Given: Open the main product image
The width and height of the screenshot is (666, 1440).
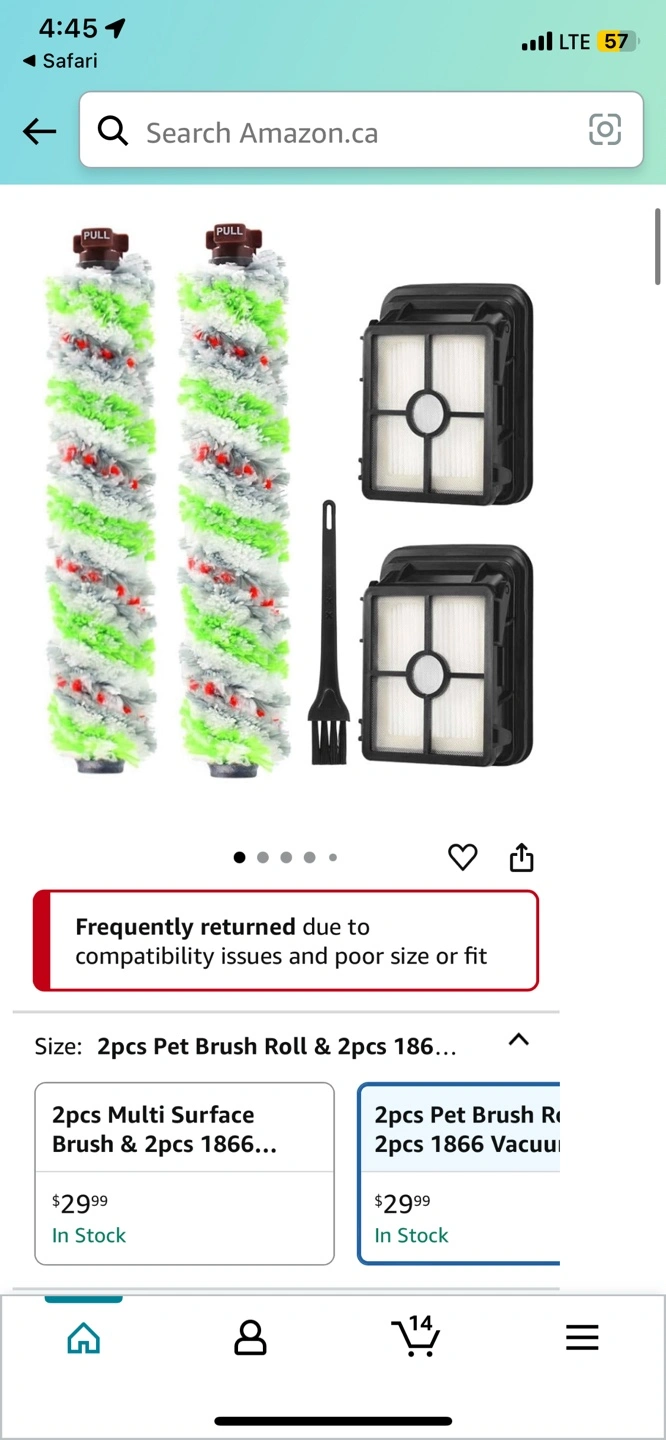Looking at the screenshot, I should click(x=290, y=498).
